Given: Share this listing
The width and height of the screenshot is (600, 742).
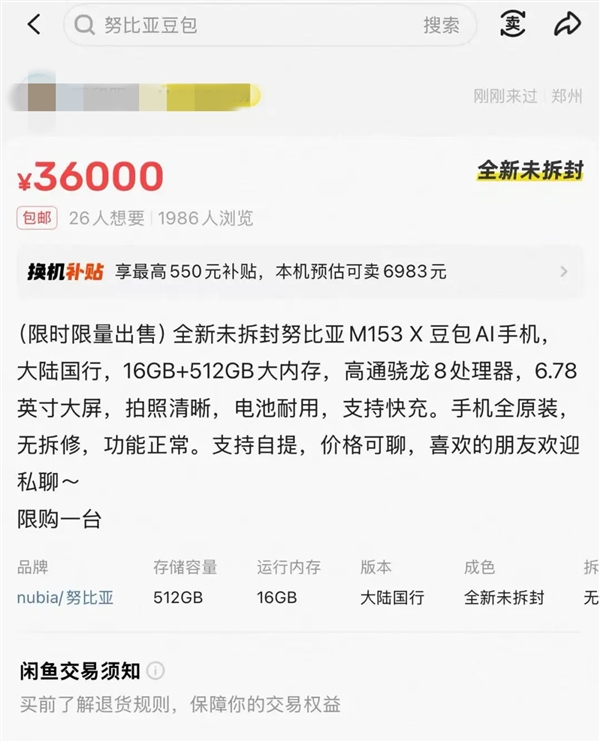Looking at the screenshot, I should [x=567, y=25].
